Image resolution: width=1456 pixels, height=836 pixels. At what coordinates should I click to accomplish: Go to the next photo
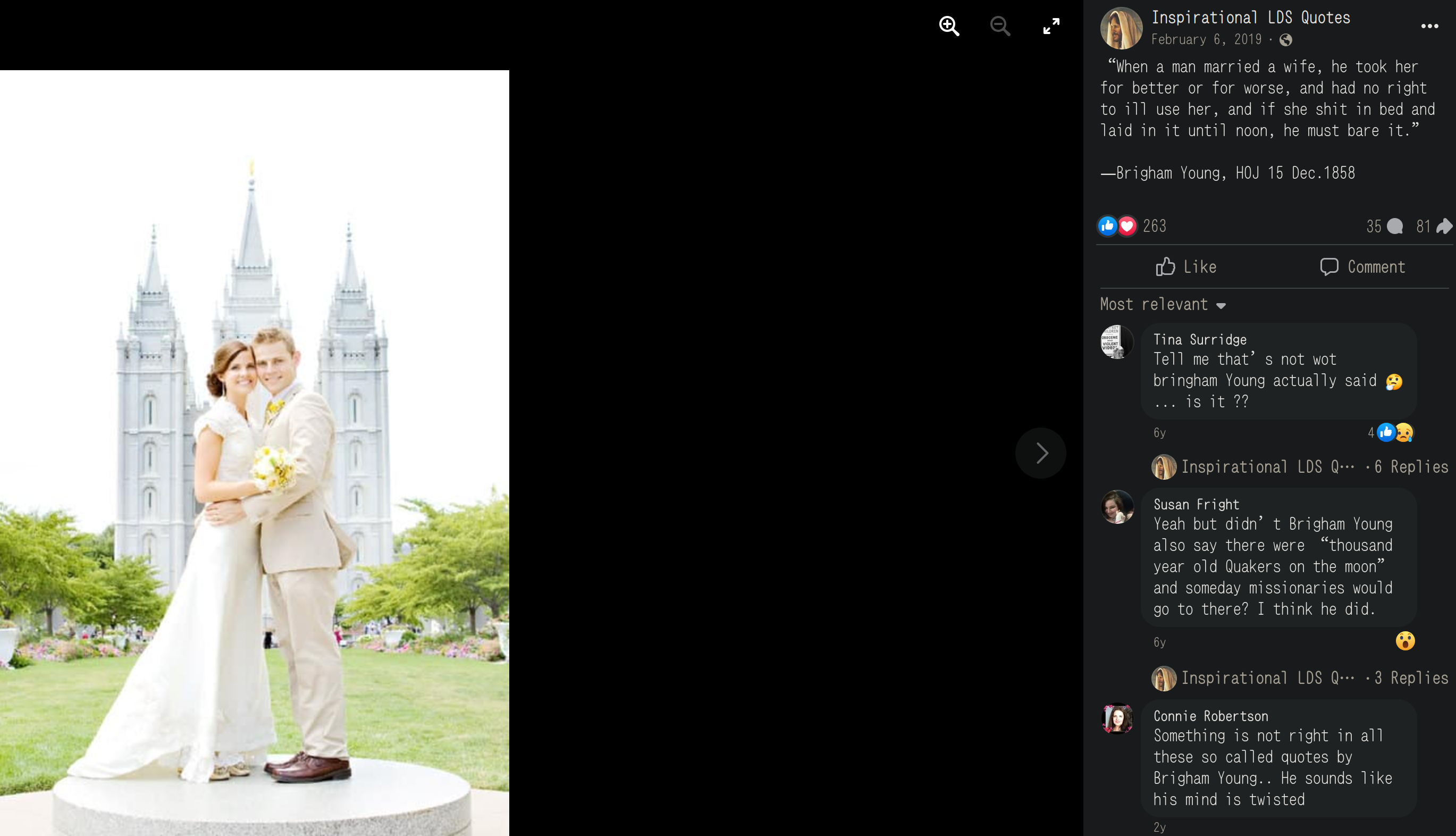click(1040, 453)
